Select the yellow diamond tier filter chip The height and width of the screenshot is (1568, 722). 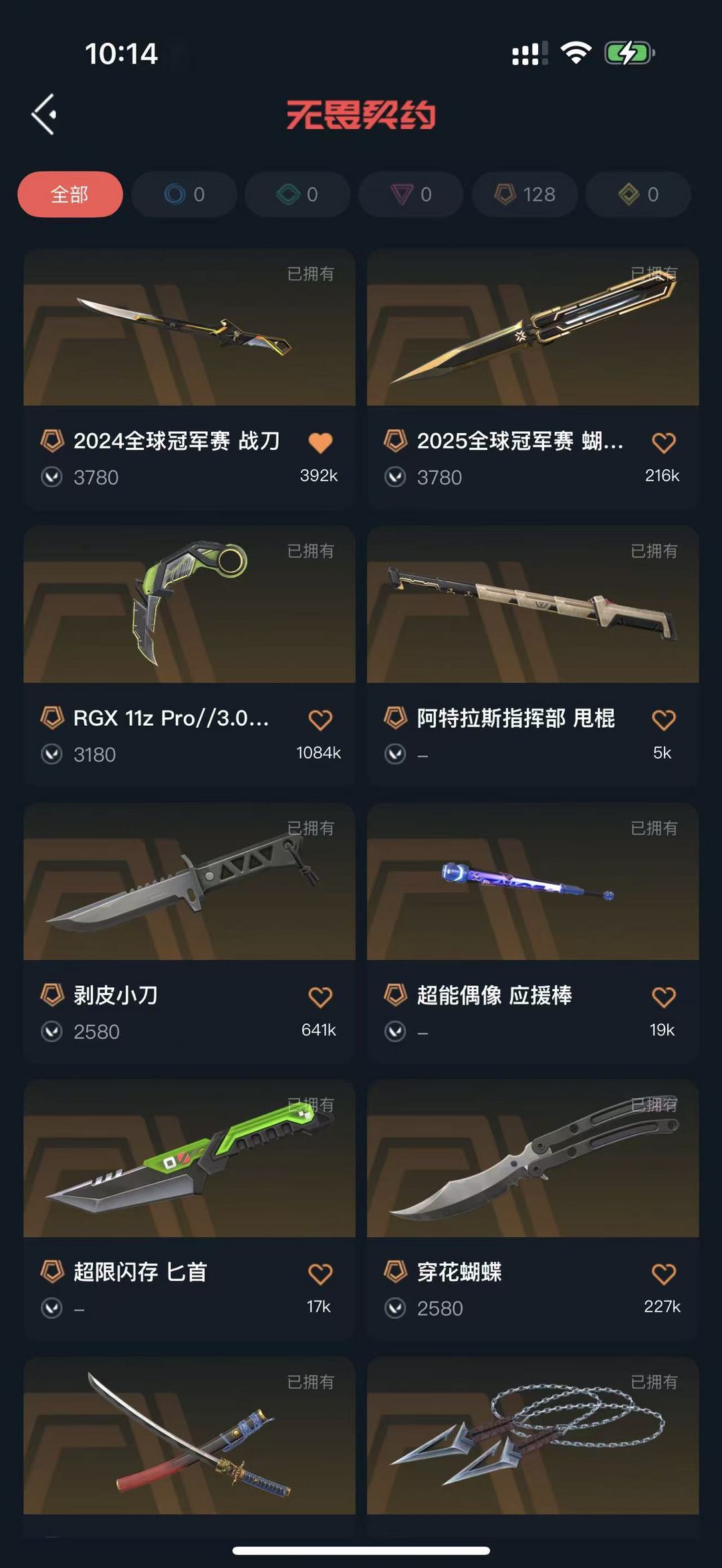[638, 194]
